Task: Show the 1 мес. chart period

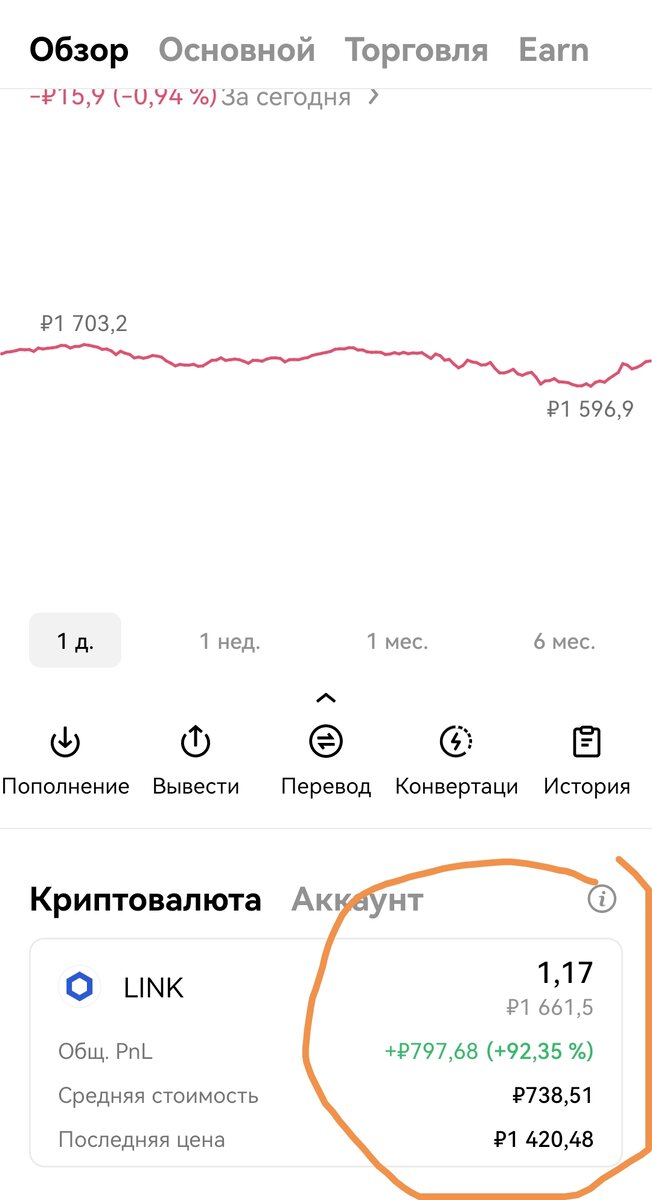Action: coord(397,641)
